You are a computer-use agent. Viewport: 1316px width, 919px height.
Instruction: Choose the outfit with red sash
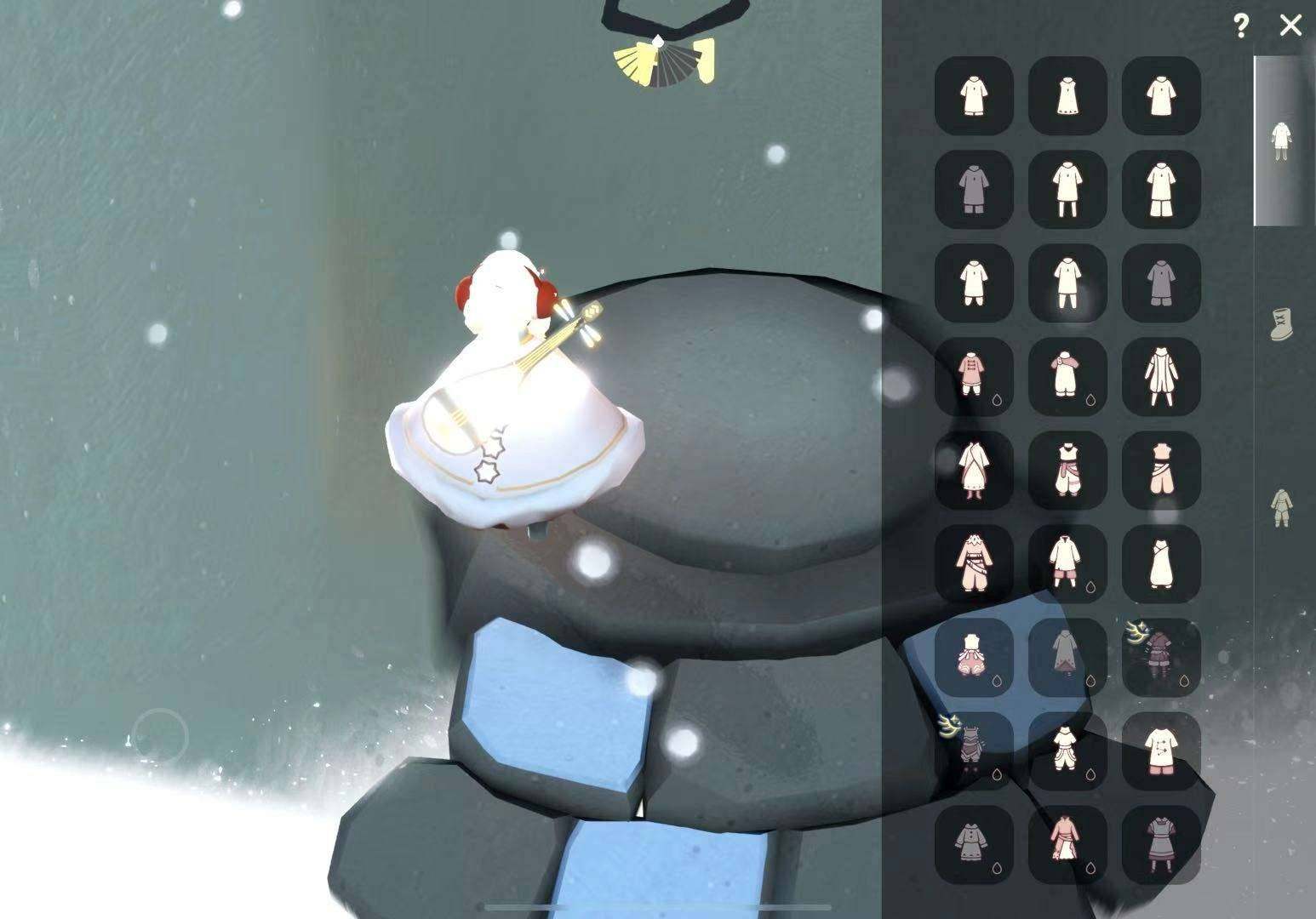pos(1067,470)
